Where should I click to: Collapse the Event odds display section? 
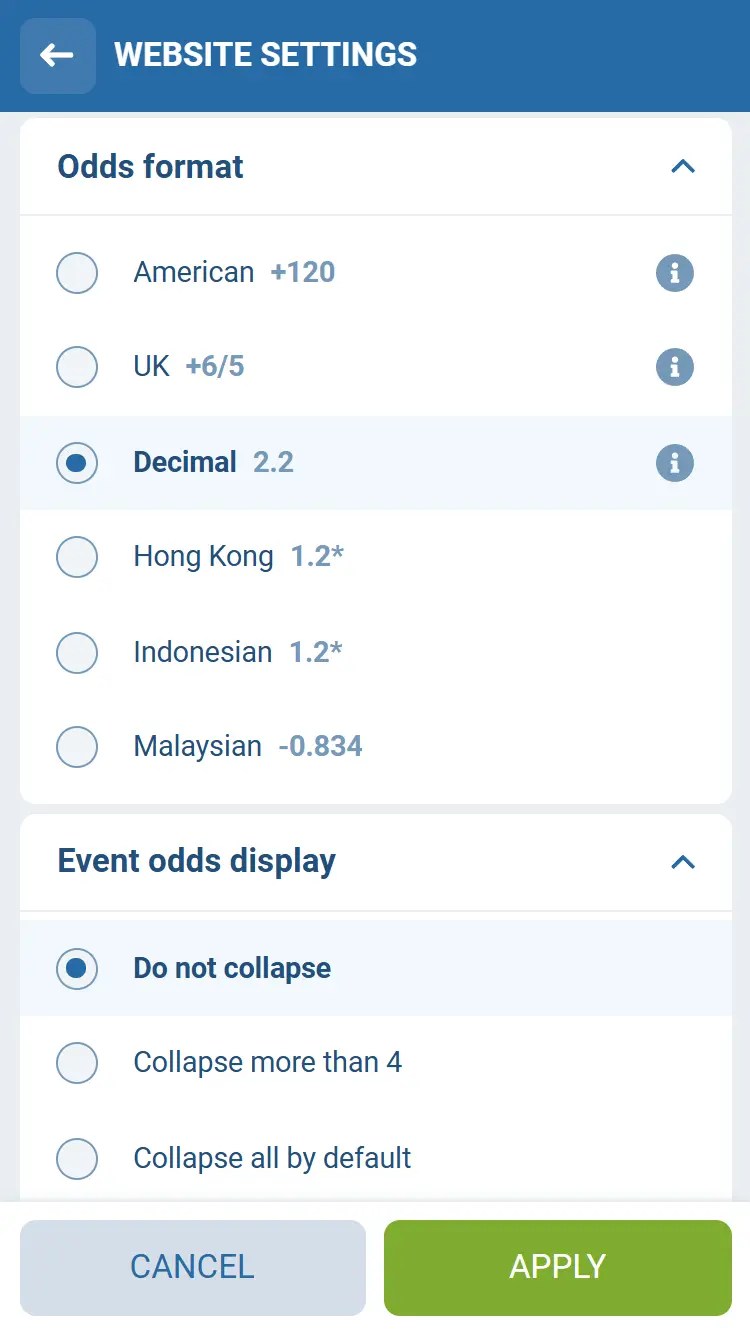683,862
